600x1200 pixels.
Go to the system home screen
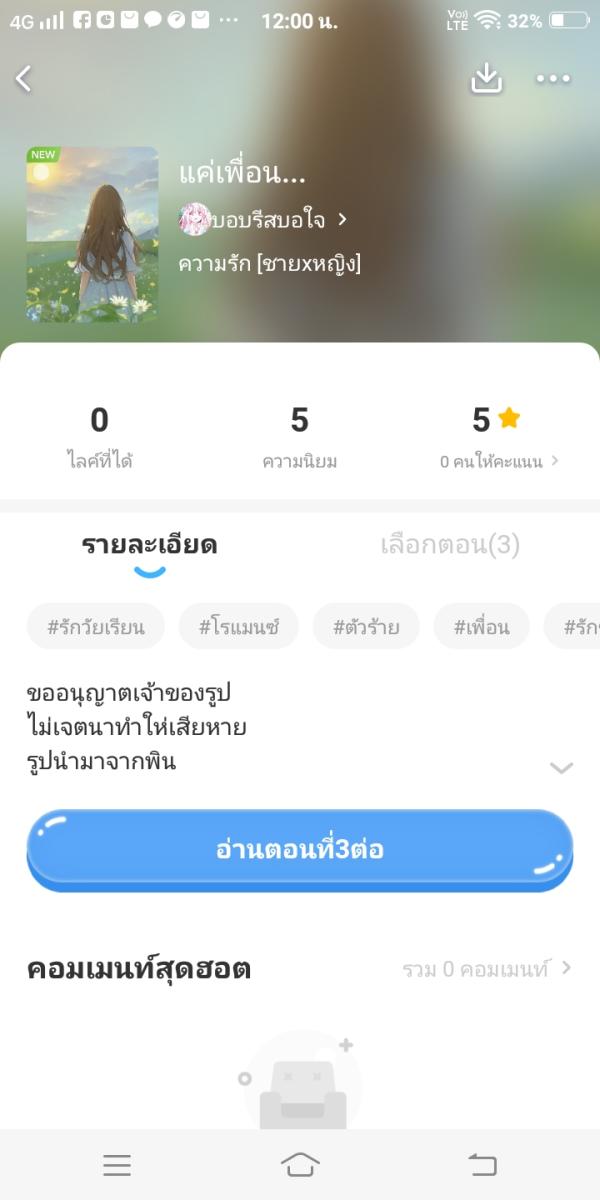coord(300,1164)
